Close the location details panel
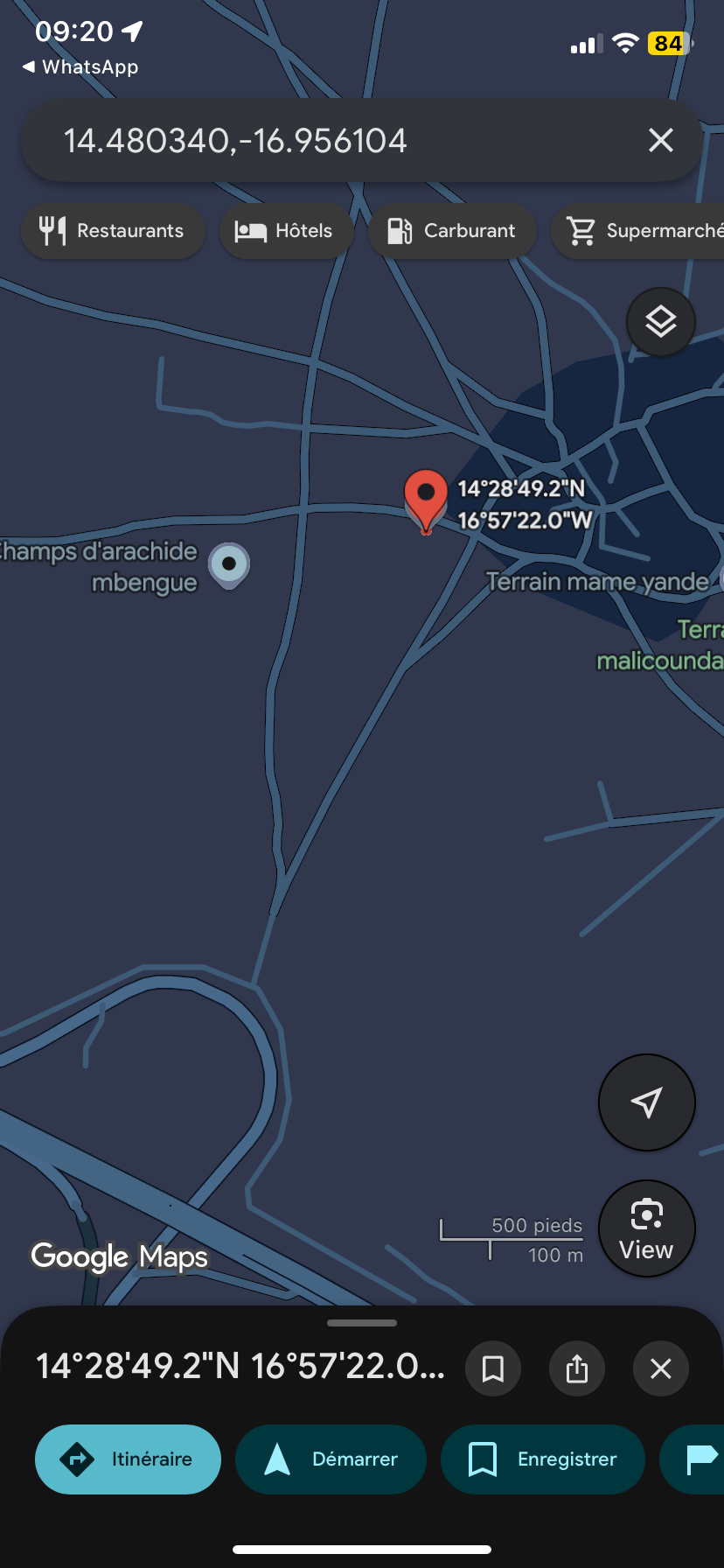The height and width of the screenshot is (1568, 724). pos(661,1368)
